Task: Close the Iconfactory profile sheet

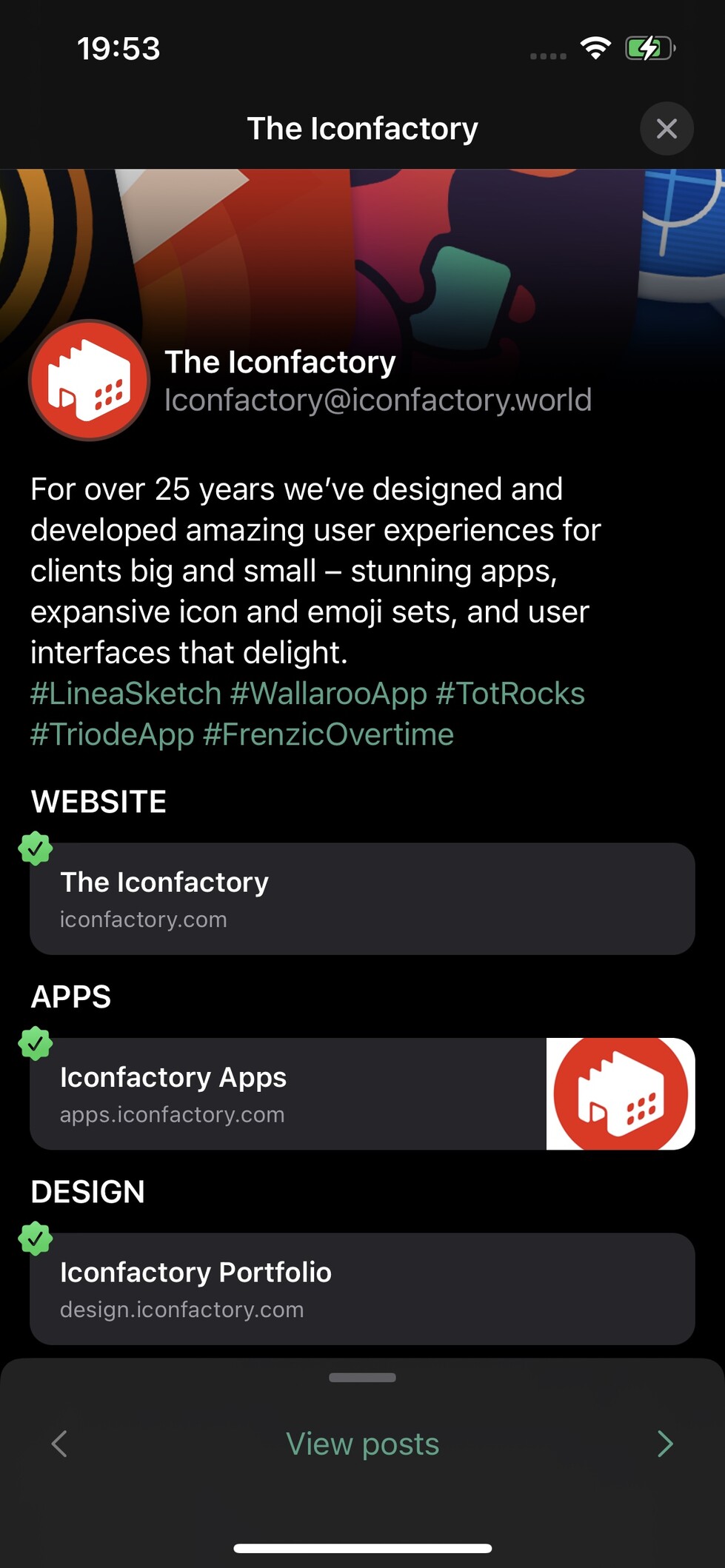Action: pos(666,129)
